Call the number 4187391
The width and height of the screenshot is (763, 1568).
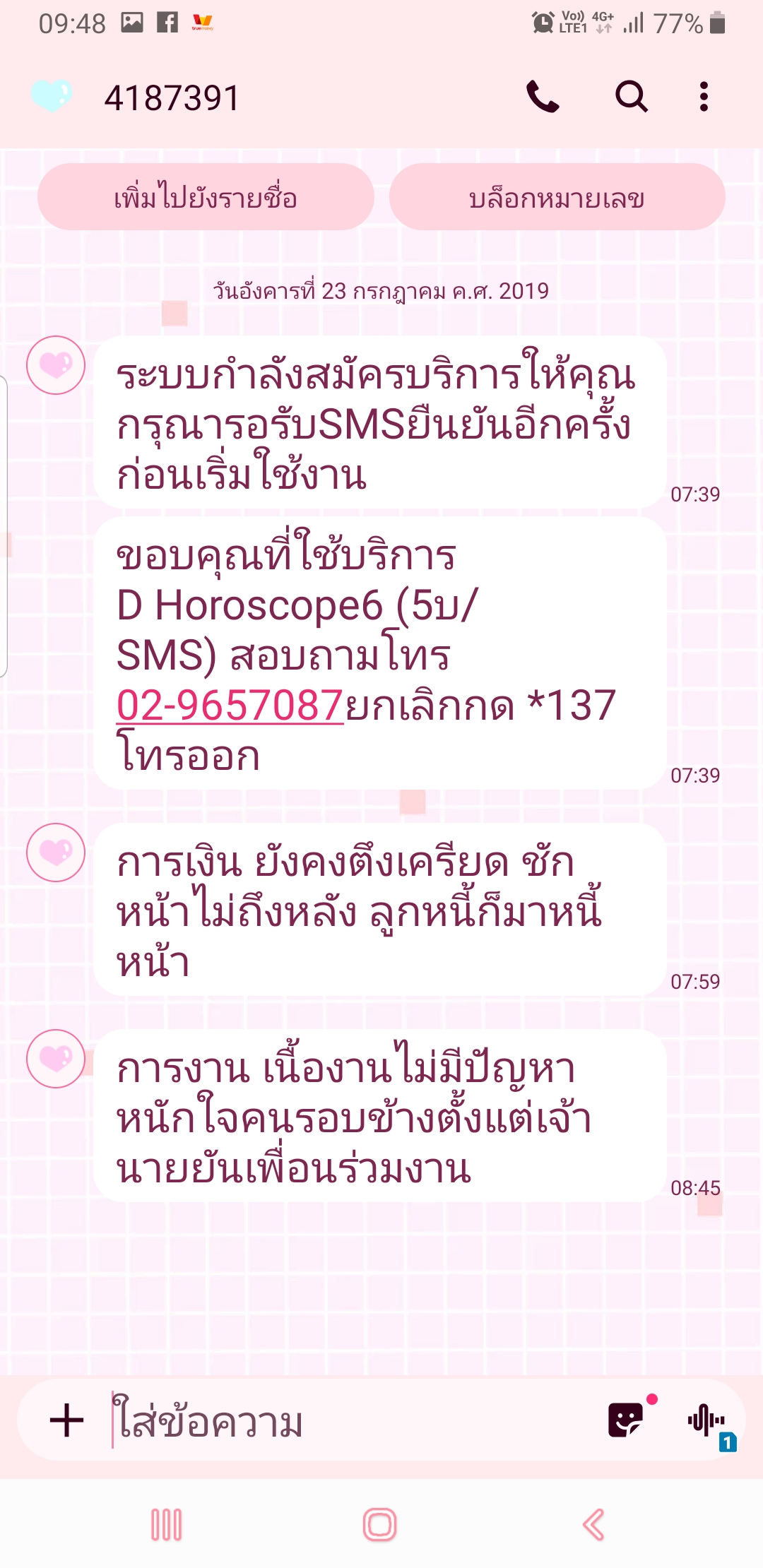point(543,97)
